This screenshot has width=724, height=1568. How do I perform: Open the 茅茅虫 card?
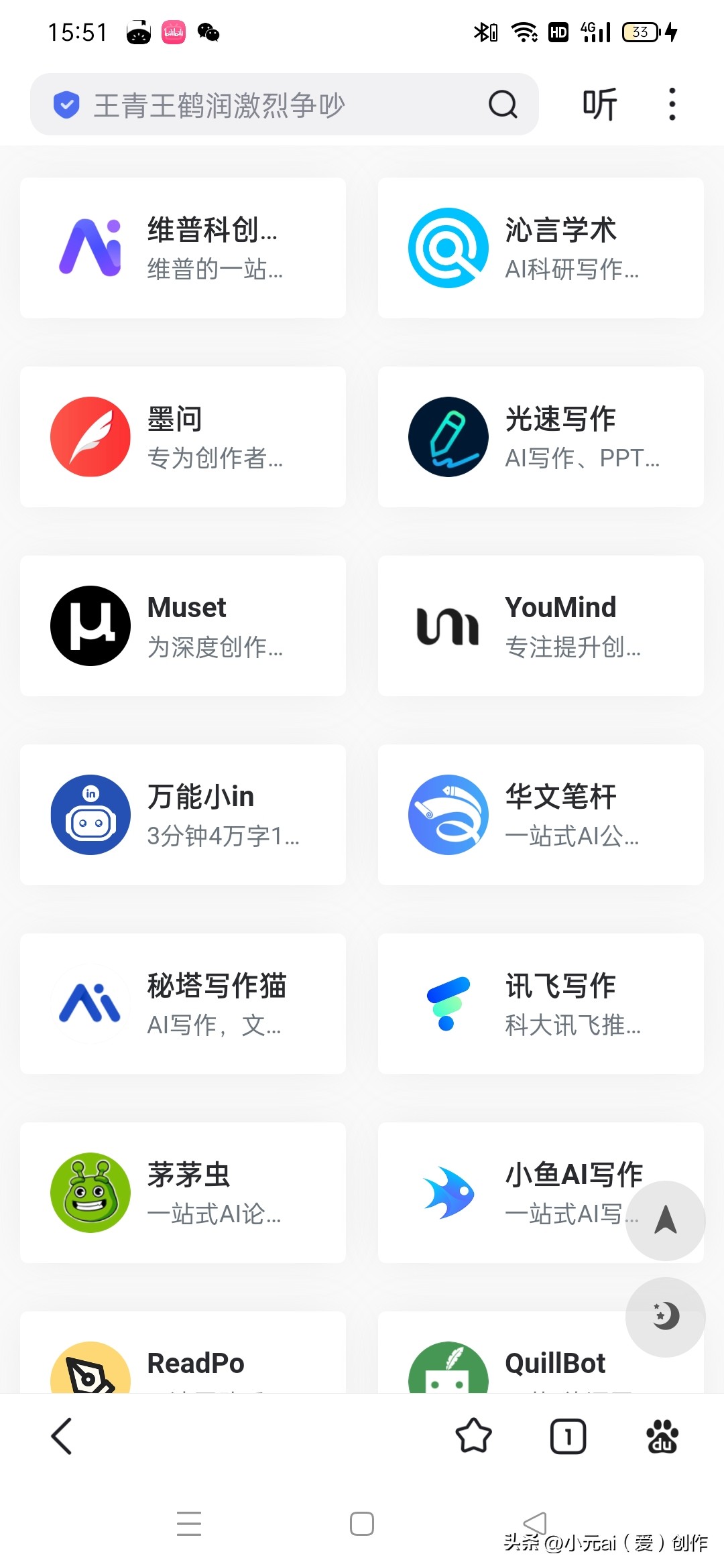(183, 1193)
